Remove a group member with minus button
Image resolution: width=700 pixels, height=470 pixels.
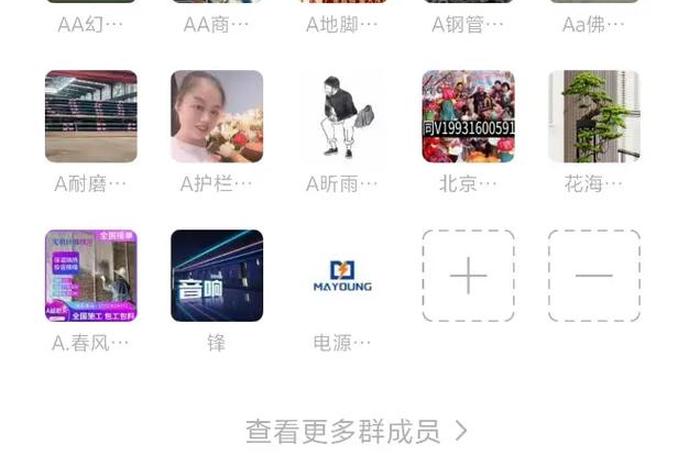click(594, 276)
